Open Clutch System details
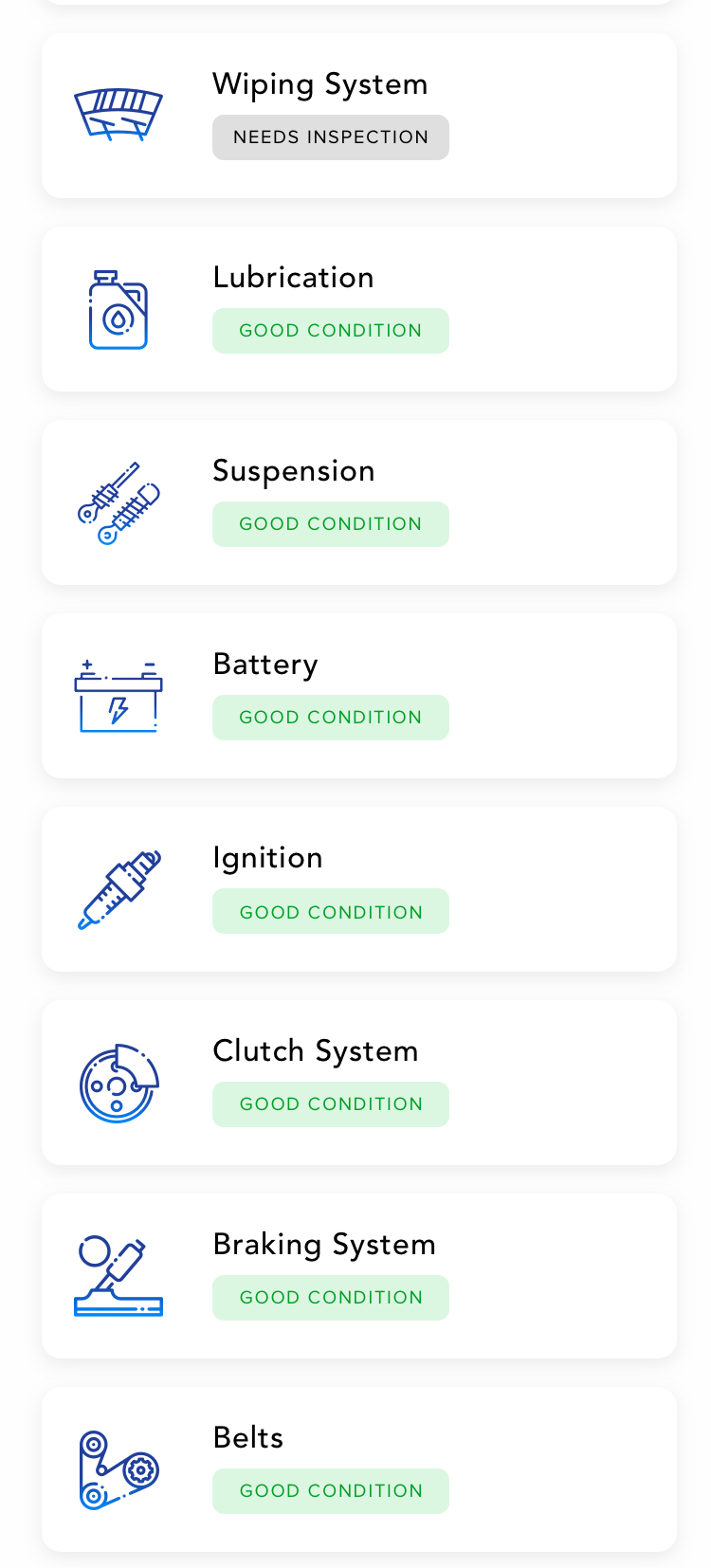Viewport: 711px width, 1568px height. (358, 1083)
